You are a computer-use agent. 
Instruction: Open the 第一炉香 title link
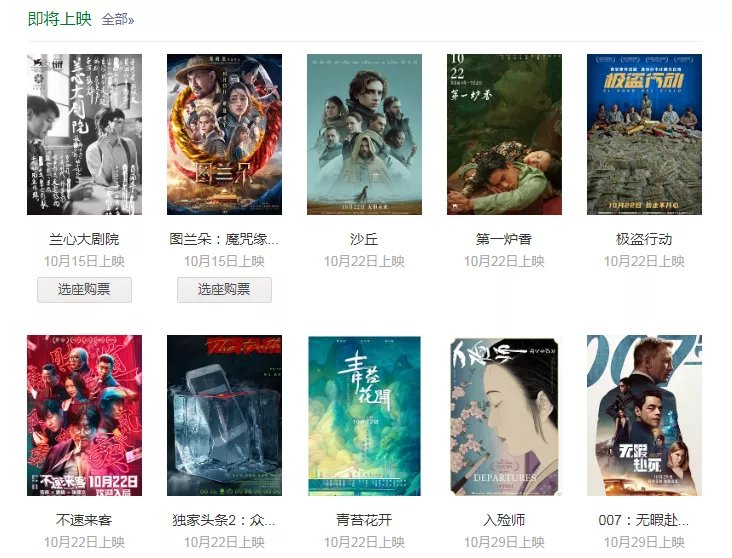[x=504, y=240]
